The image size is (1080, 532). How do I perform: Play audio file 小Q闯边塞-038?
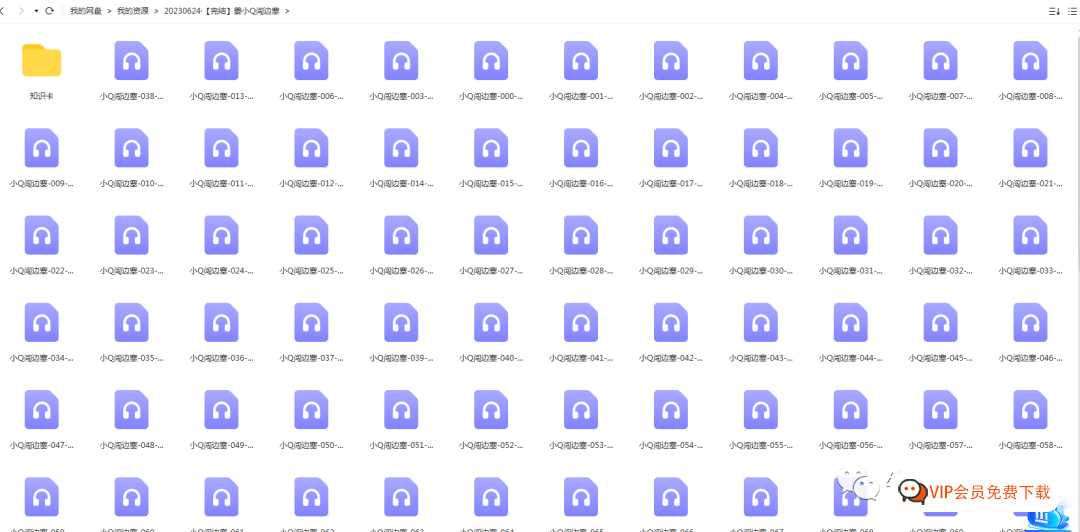(x=131, y=61)
